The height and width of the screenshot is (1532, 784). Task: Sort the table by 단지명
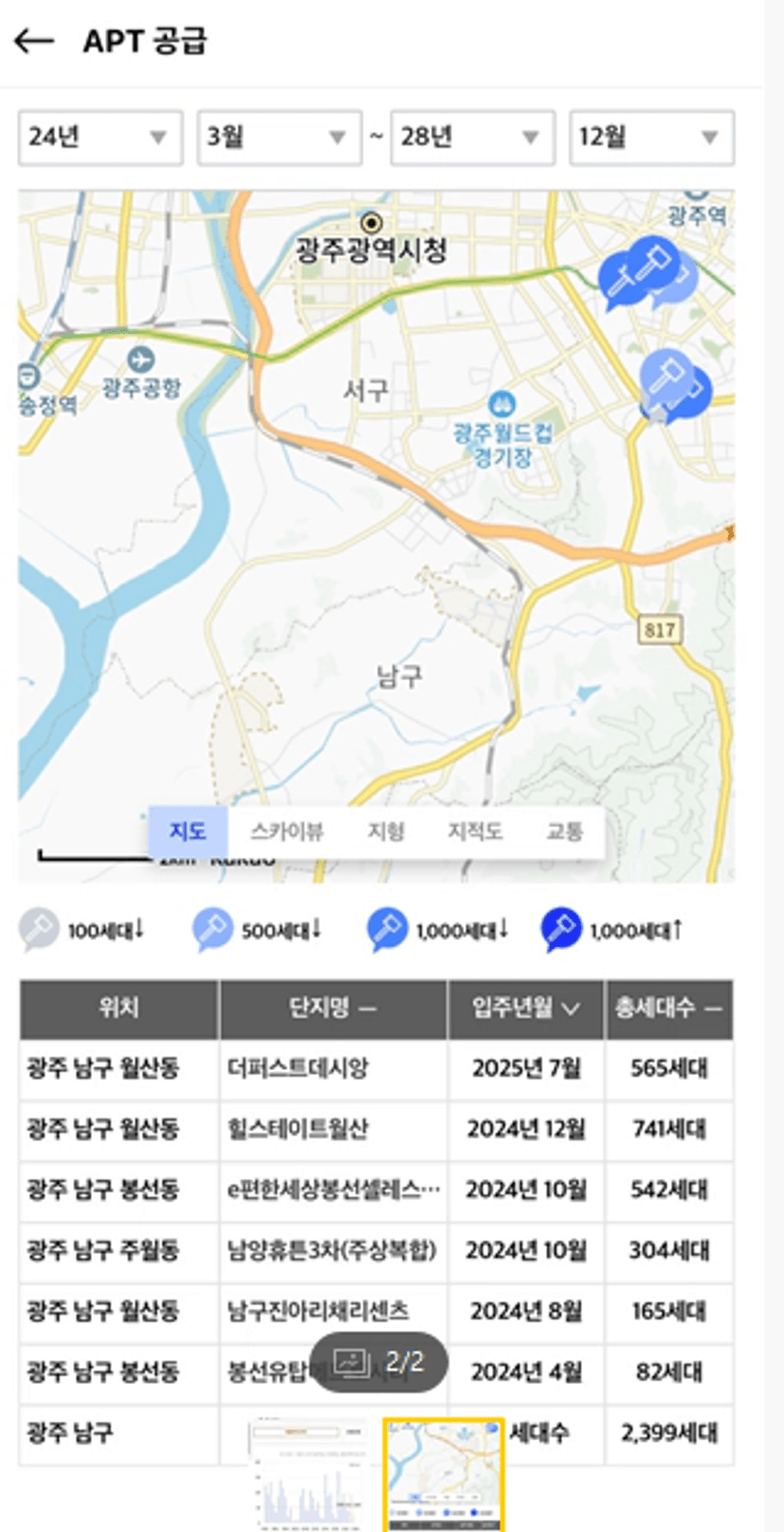pyautogui.click(x=333, y=1008)
